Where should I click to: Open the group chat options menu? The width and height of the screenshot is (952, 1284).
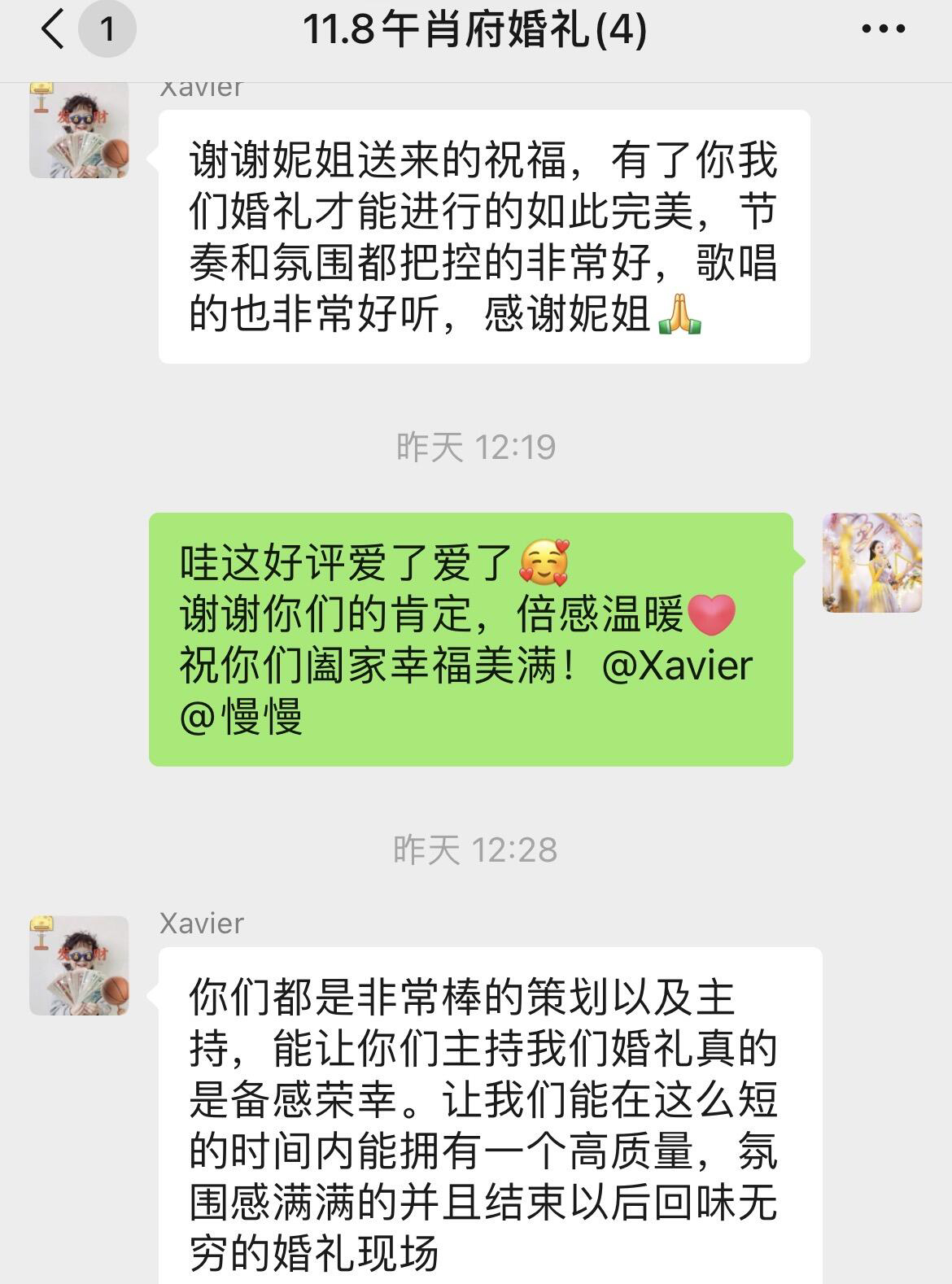[x=883, y=29]
